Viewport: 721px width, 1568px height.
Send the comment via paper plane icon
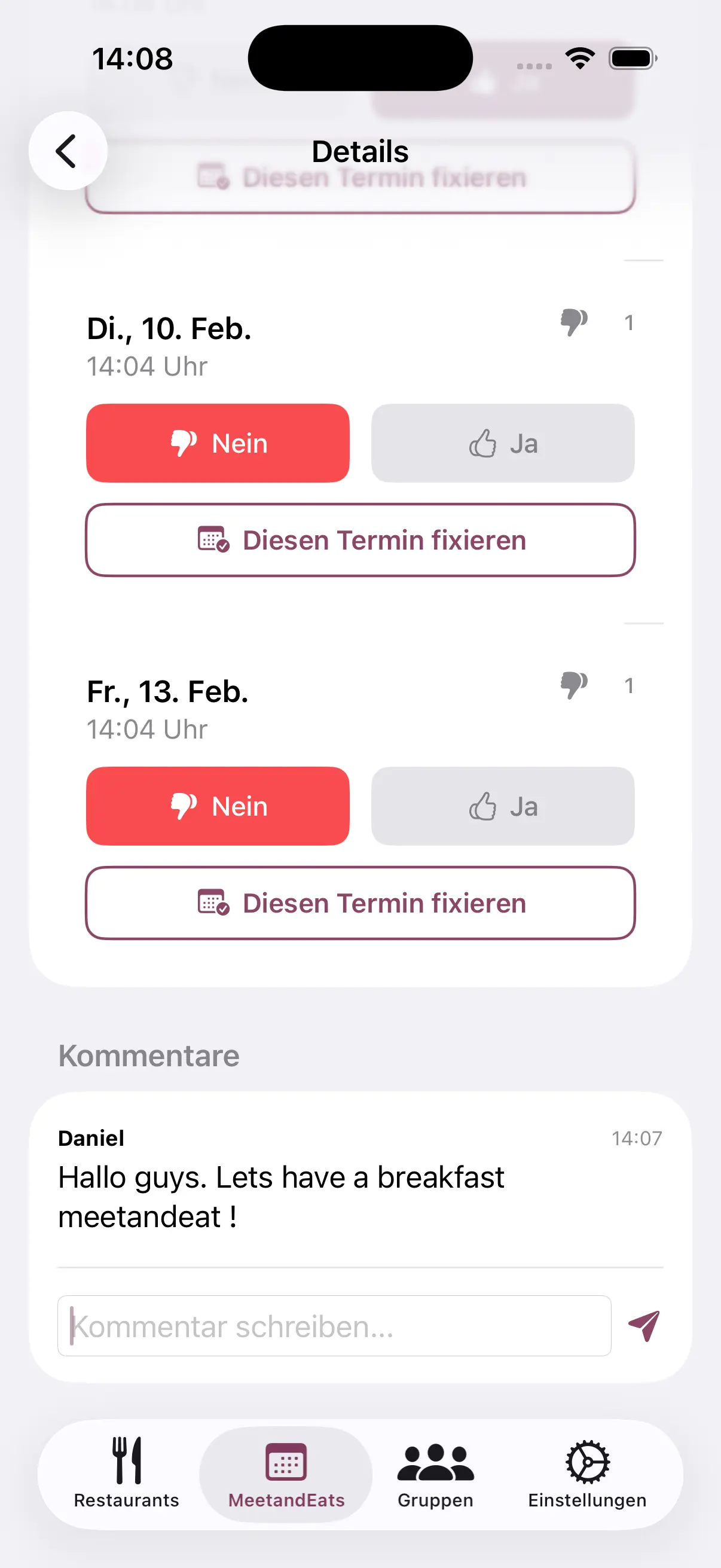644,1326
